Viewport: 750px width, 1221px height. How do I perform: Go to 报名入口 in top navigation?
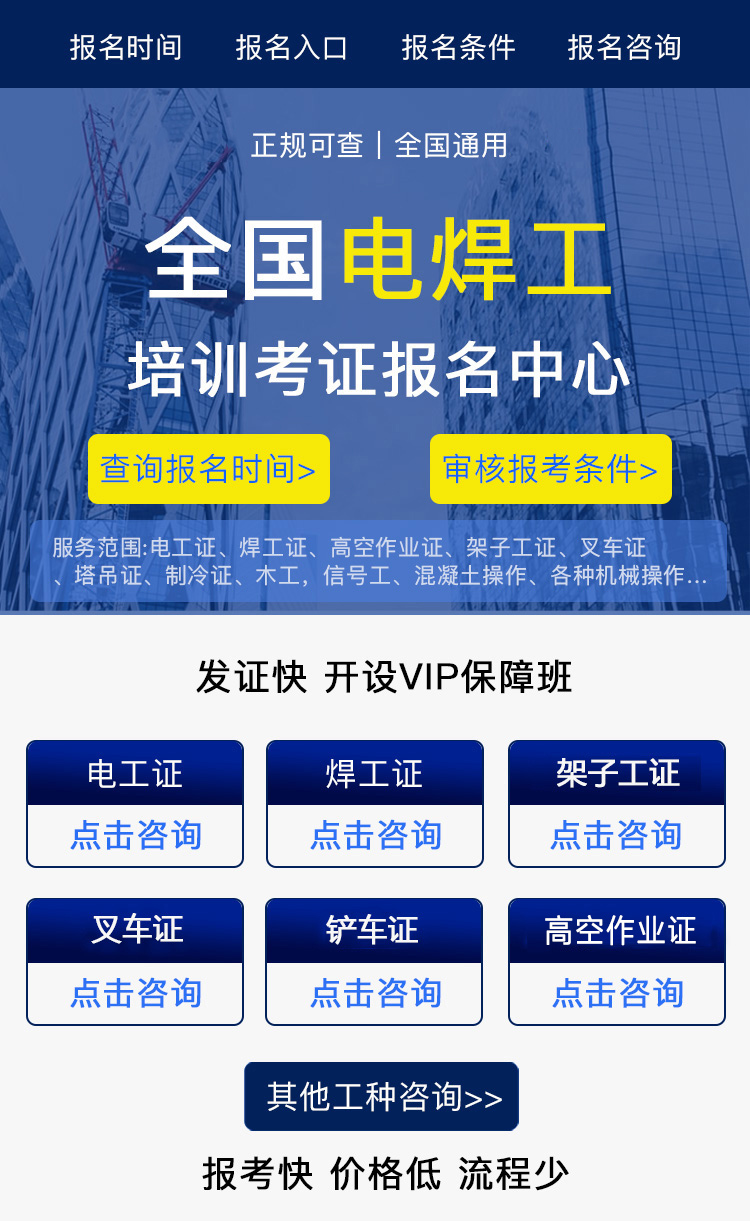click(292, 47)
